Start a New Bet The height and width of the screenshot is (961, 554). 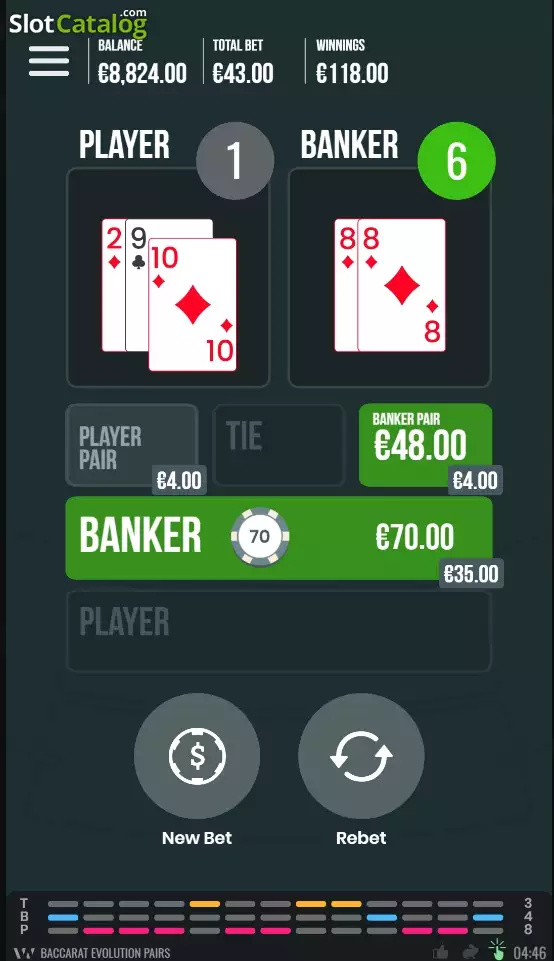tap(197, 756)
